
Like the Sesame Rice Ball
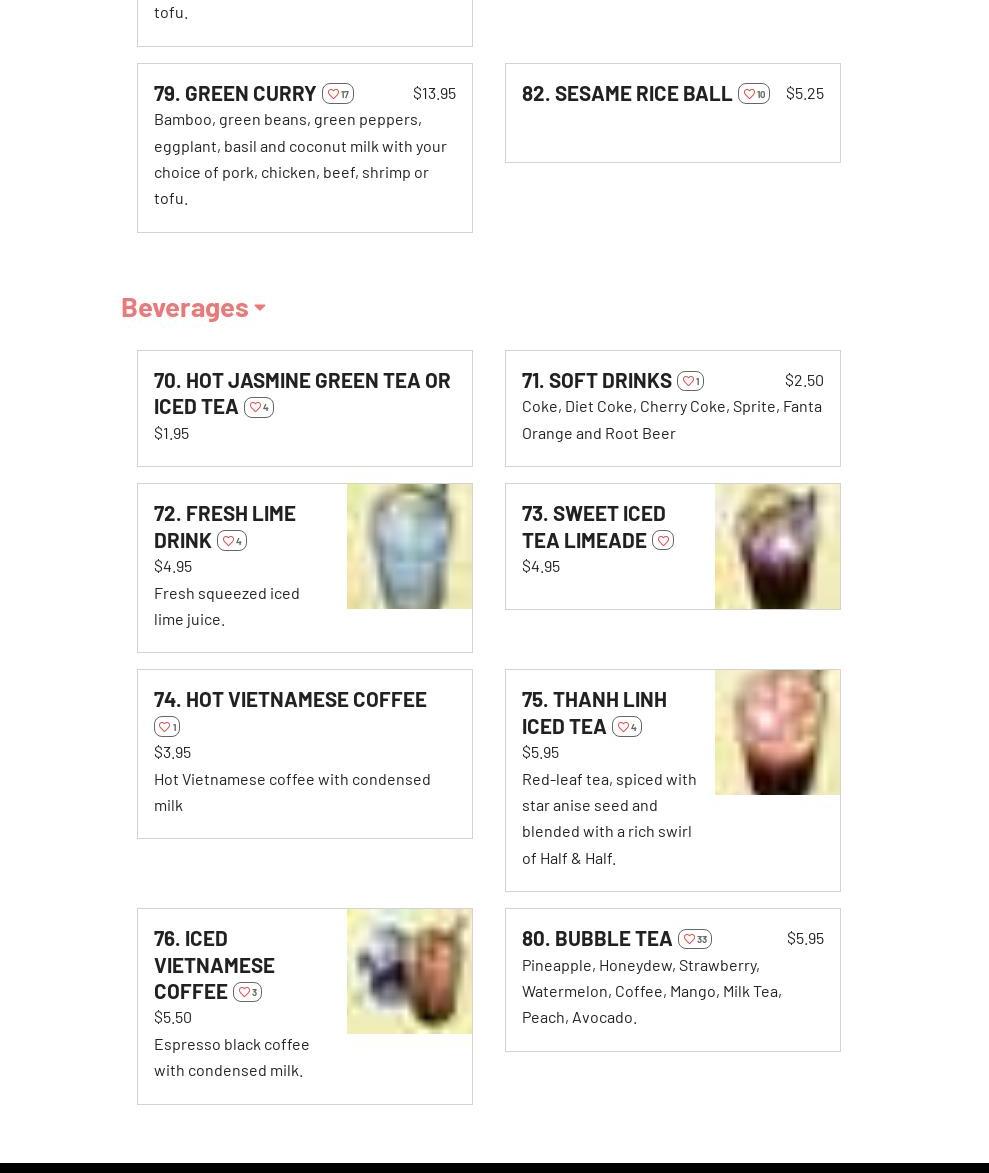pyautogui.click(x=754, y=94)
